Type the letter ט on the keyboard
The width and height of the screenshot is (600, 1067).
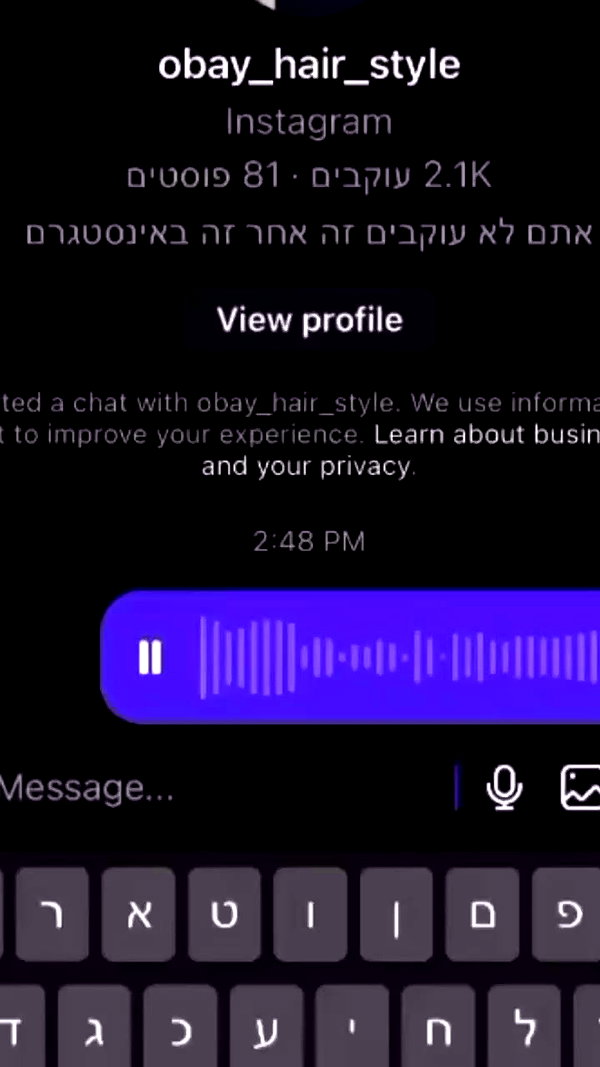coord(224,914)
